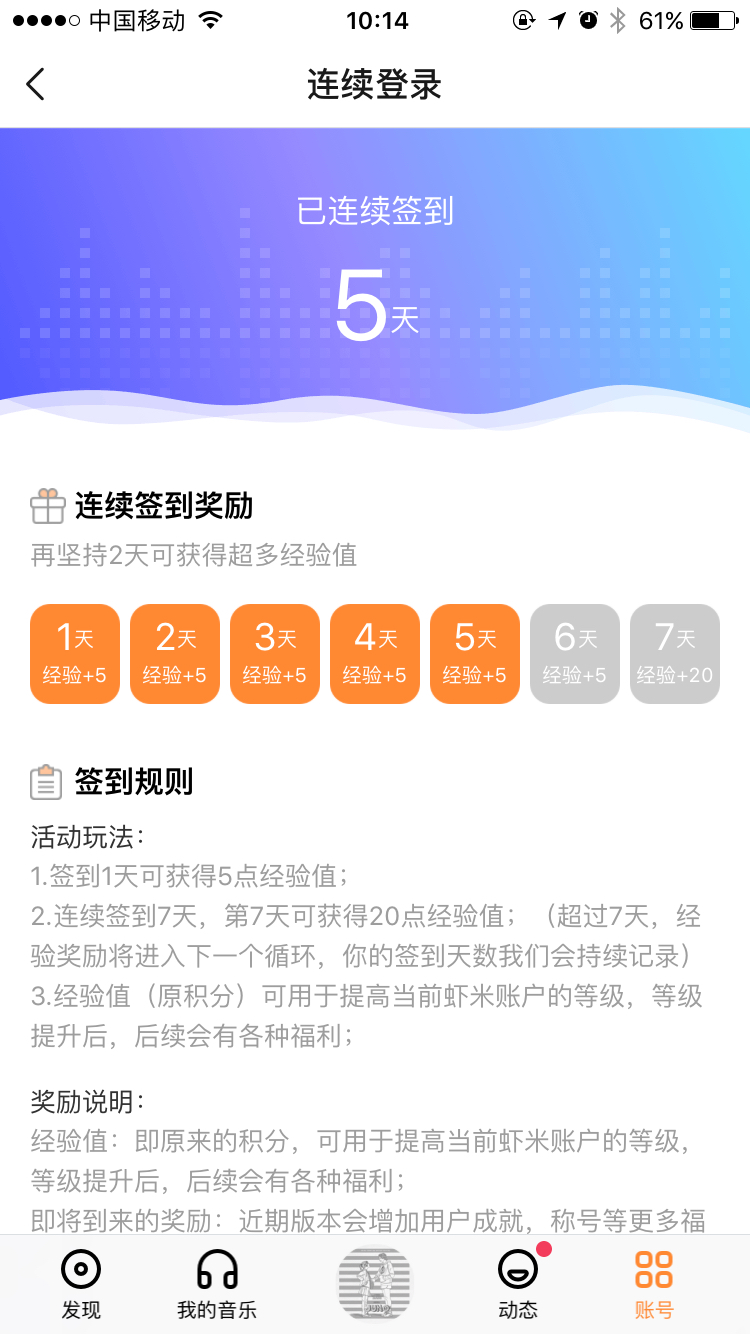Switch to the 发现 tab
This screenshot has width=750, height=1334.
click(x=81, y=1284)
